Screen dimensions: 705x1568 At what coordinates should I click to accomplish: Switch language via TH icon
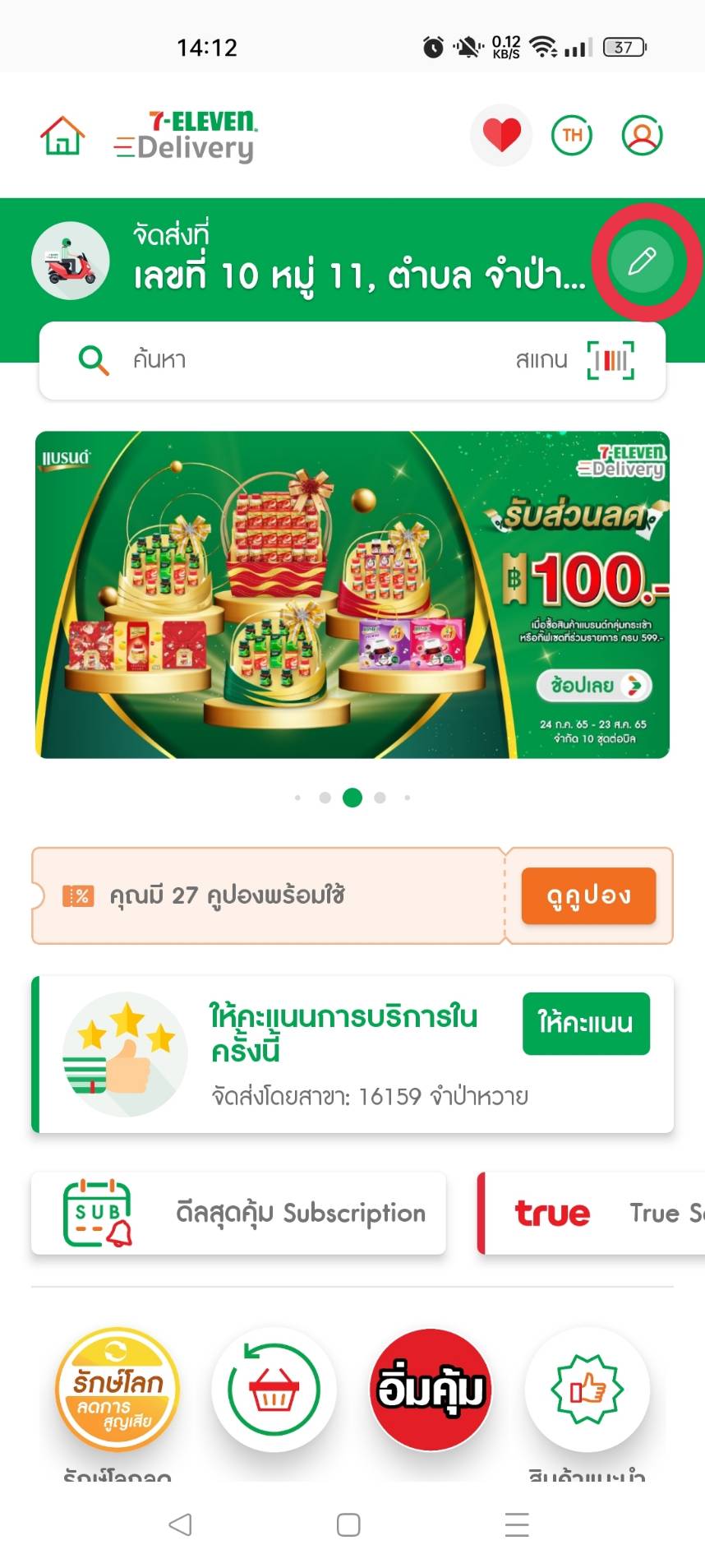pos(572,135)
